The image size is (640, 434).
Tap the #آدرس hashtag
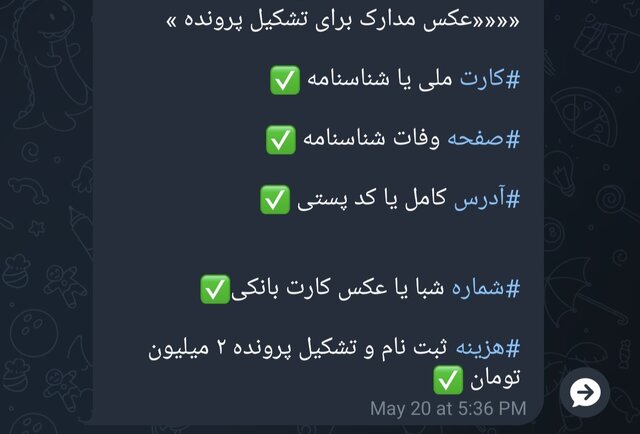click(486, 200)
